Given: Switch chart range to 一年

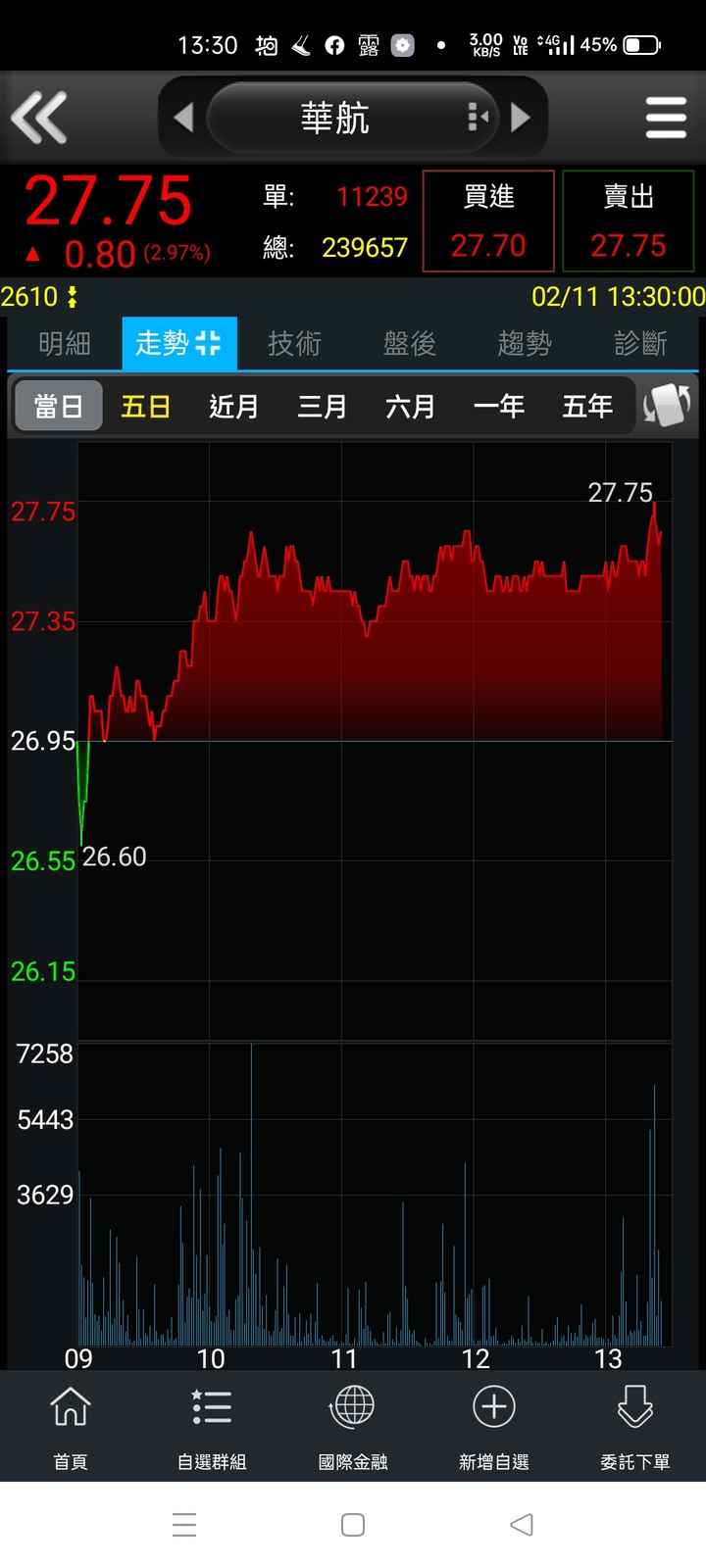Looking at the screenshot, I should pos(499,407).
